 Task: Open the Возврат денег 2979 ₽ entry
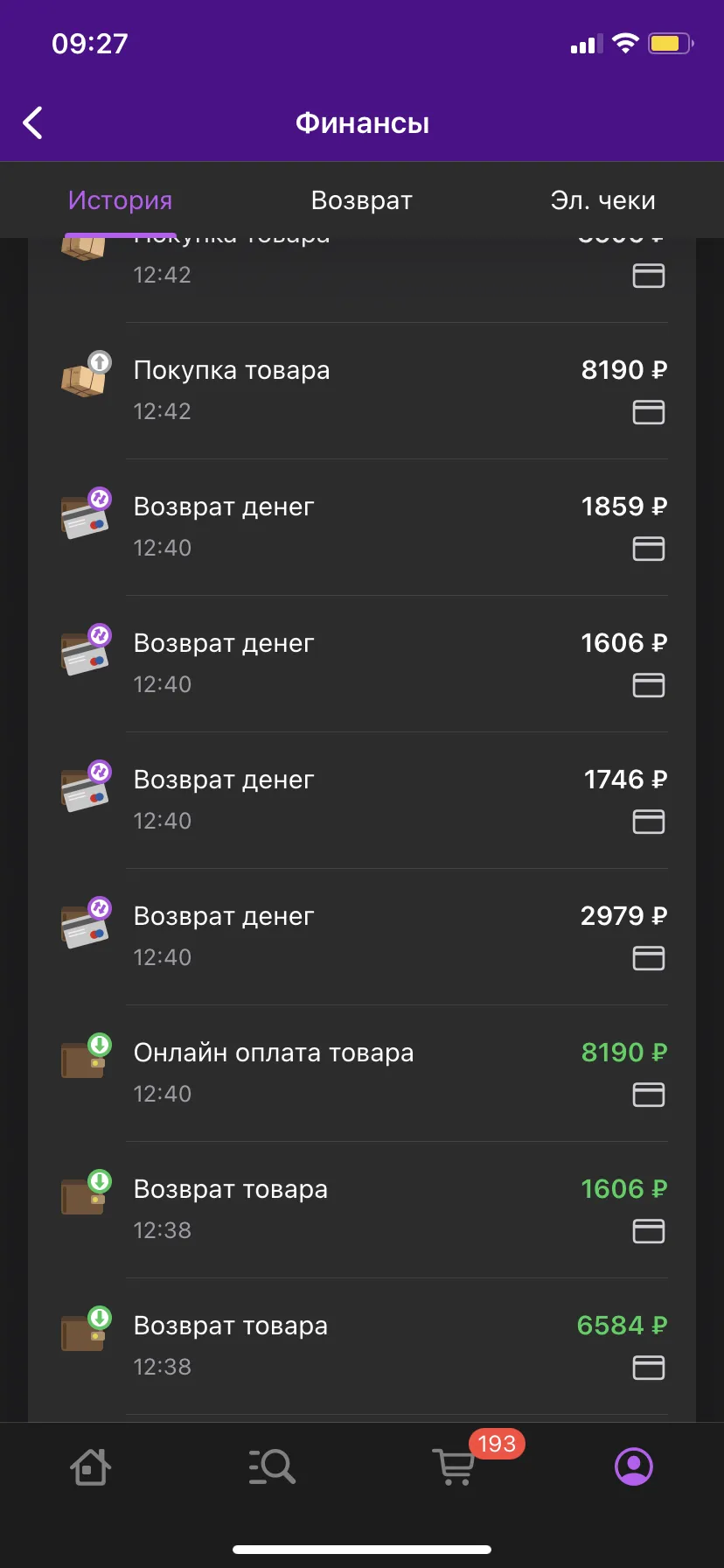(362, 936)
